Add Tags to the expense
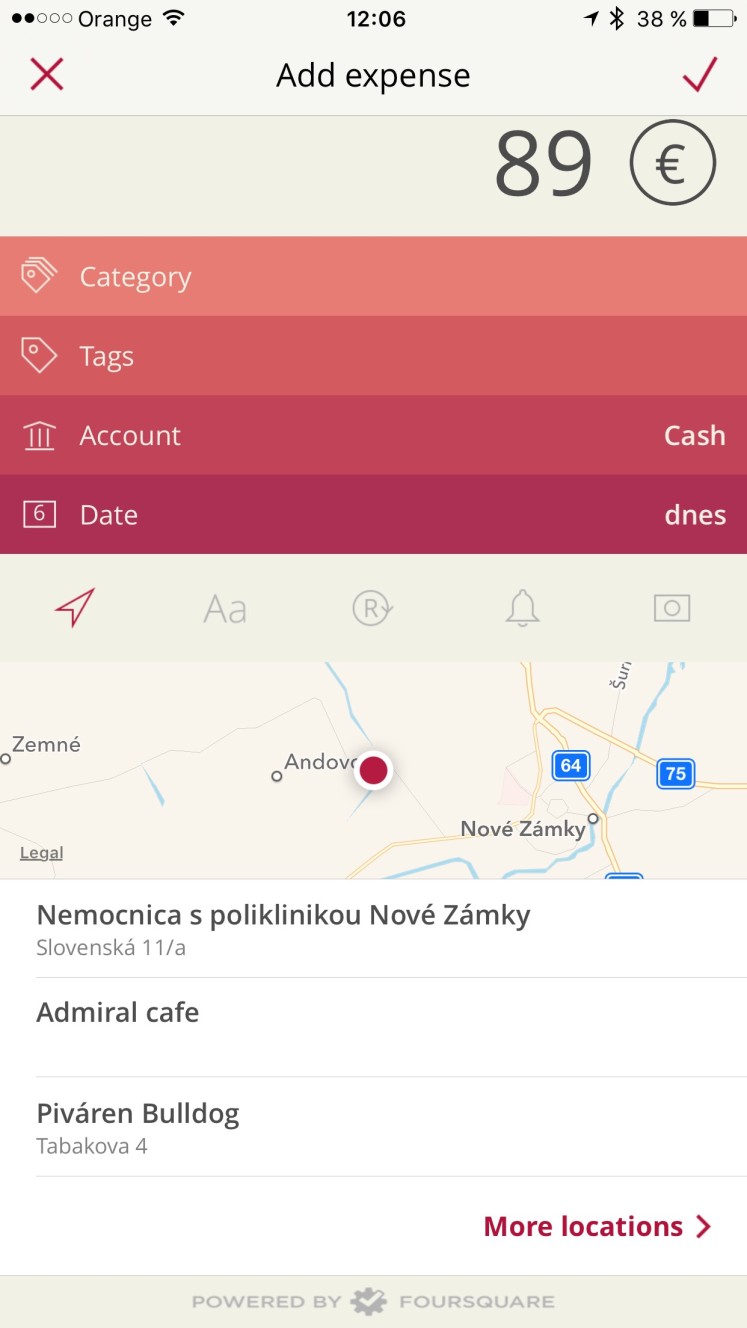The width and height of the screenshot is (747, 1328). (x=373, y=356)
